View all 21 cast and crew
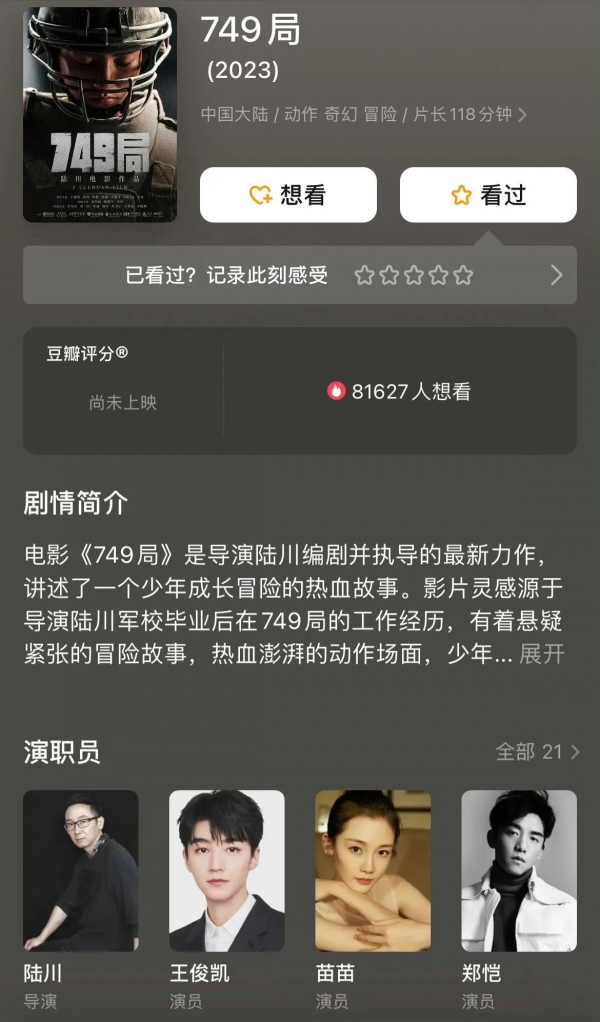Viewport: 600px width, 1022px height. click(538, 752)
